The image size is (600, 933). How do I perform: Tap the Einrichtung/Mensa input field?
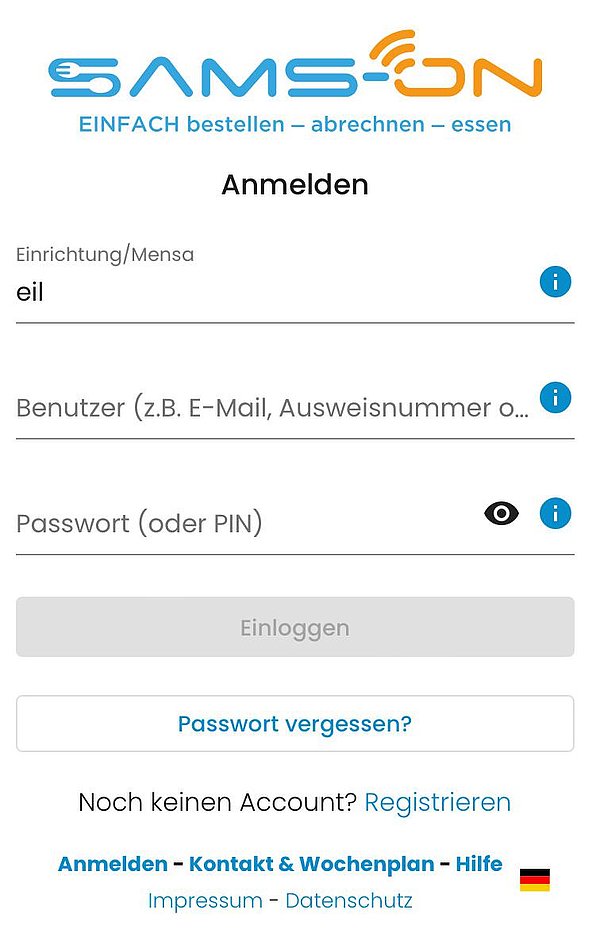tap(270, 293)
